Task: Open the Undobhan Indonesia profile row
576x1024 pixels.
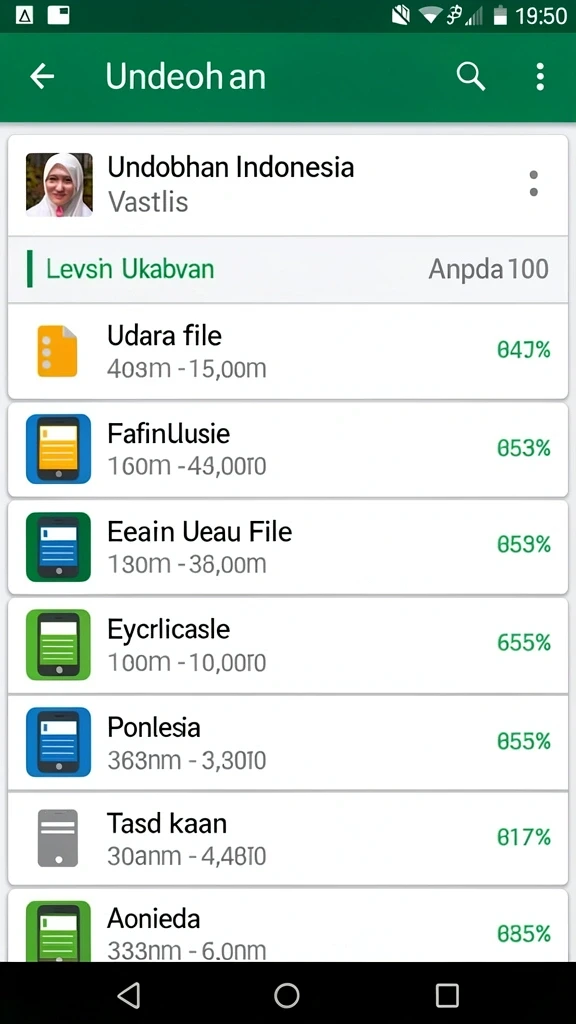Action: pos(287,185)
